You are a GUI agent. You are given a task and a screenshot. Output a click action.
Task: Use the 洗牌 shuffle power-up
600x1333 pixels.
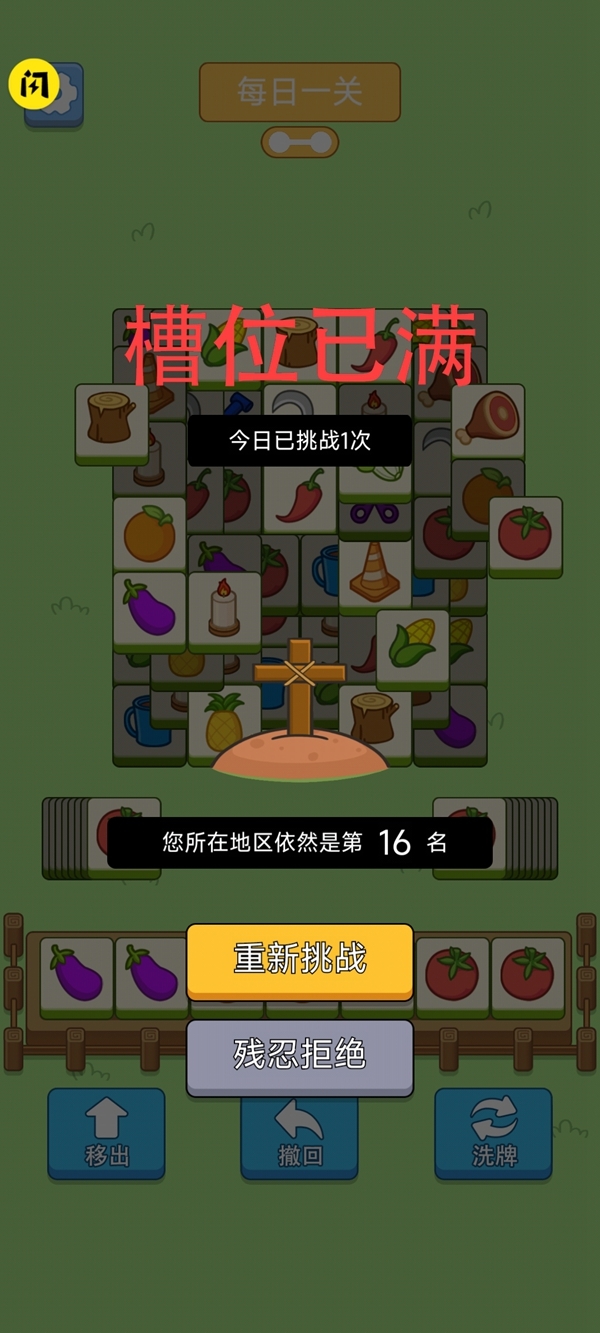tap(493, 1133)
